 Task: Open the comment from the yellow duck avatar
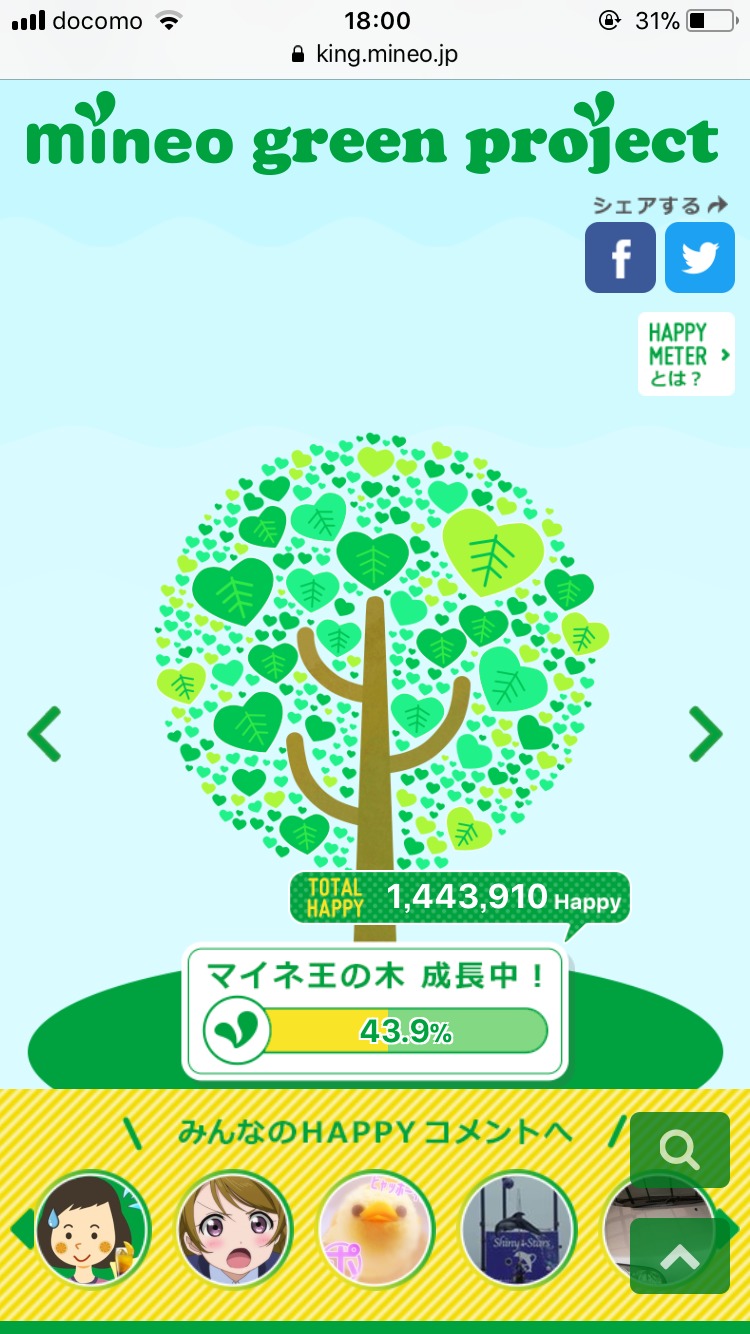click(376, 1228)
